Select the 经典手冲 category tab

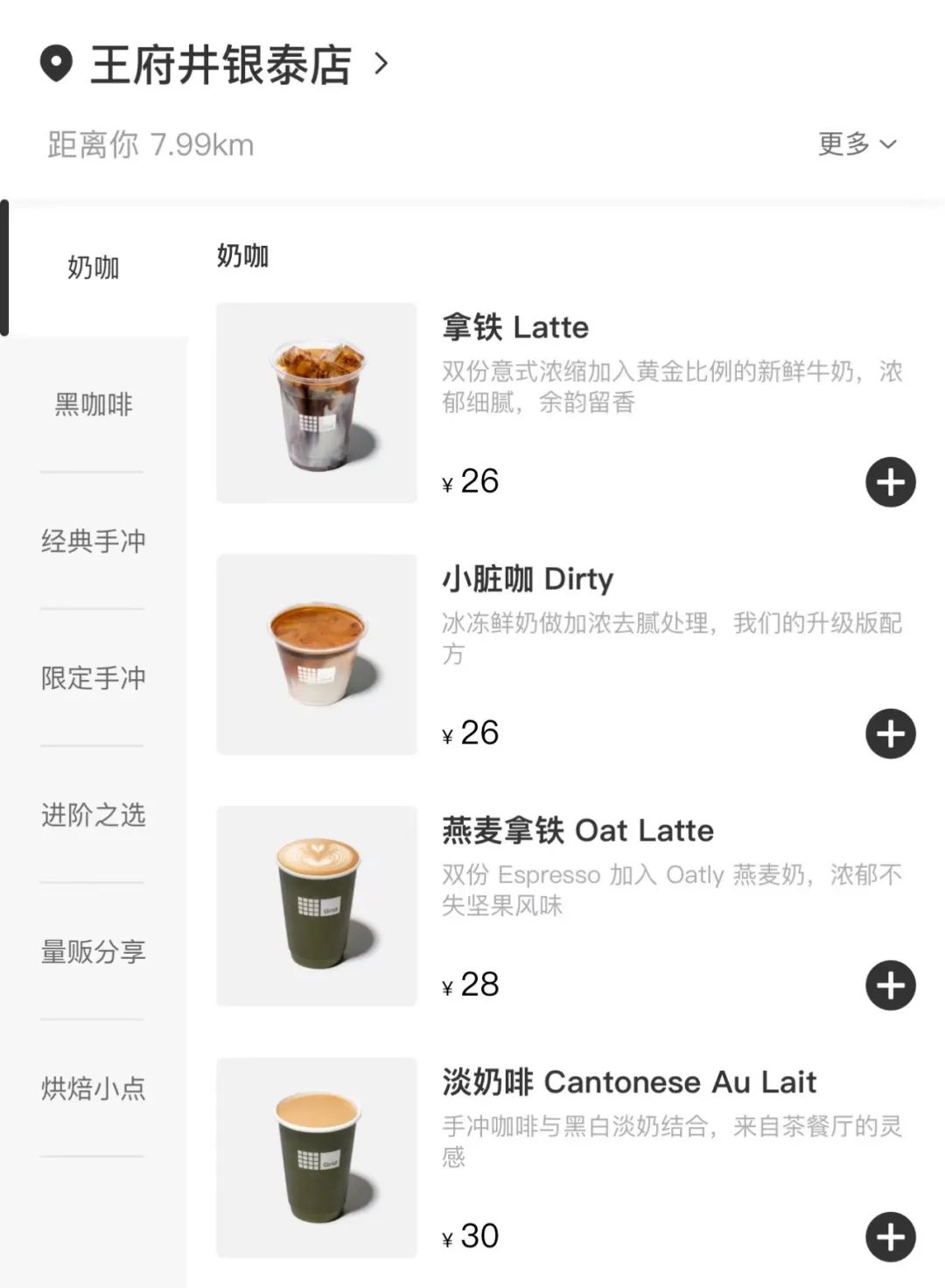(x=91, y=541)
